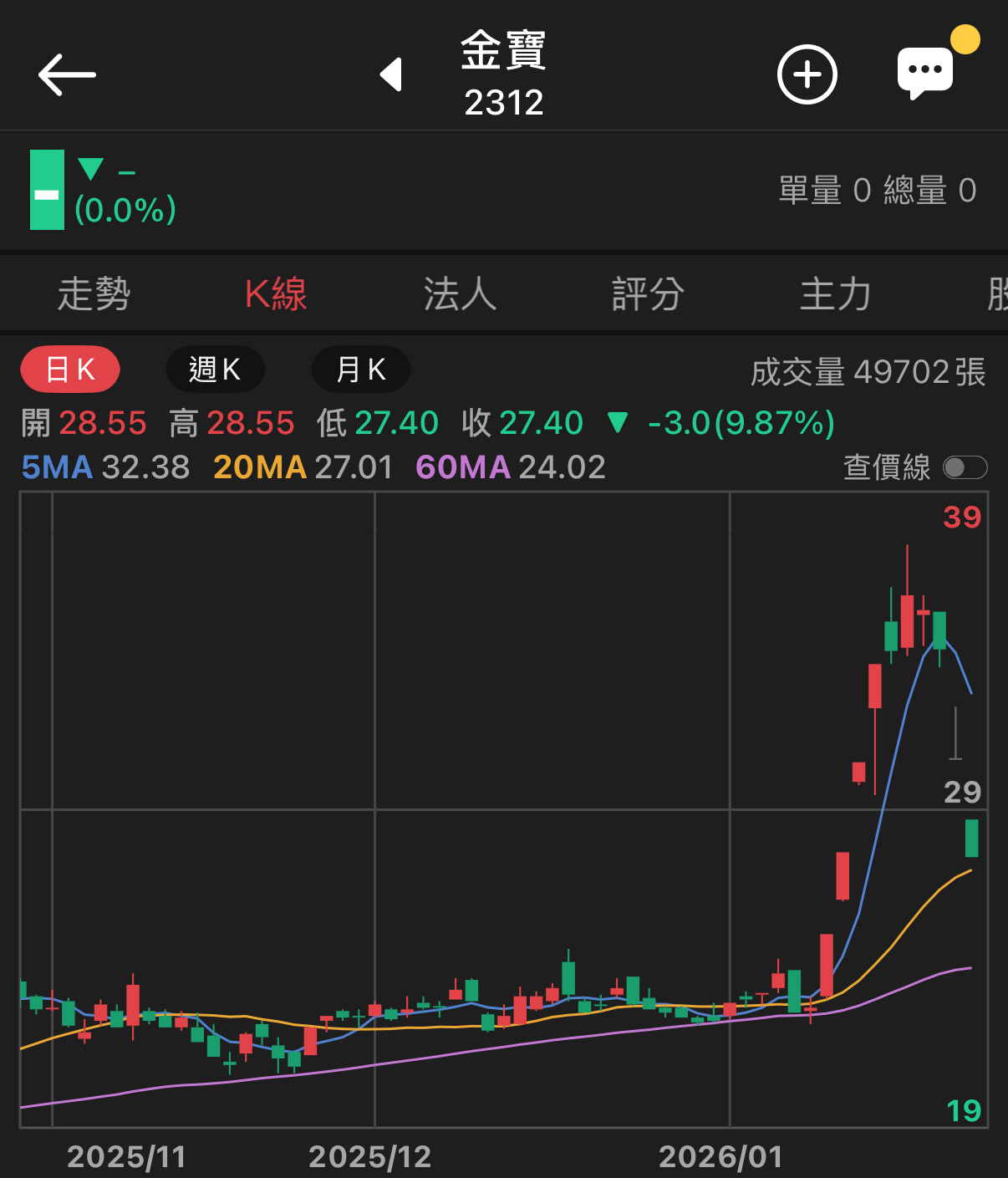Image resolution: width=1008 pixels, height=1178 pixels.
Task: Tap the 20MA moving average label
Action: pyautogui.click(x=260, y=467)
